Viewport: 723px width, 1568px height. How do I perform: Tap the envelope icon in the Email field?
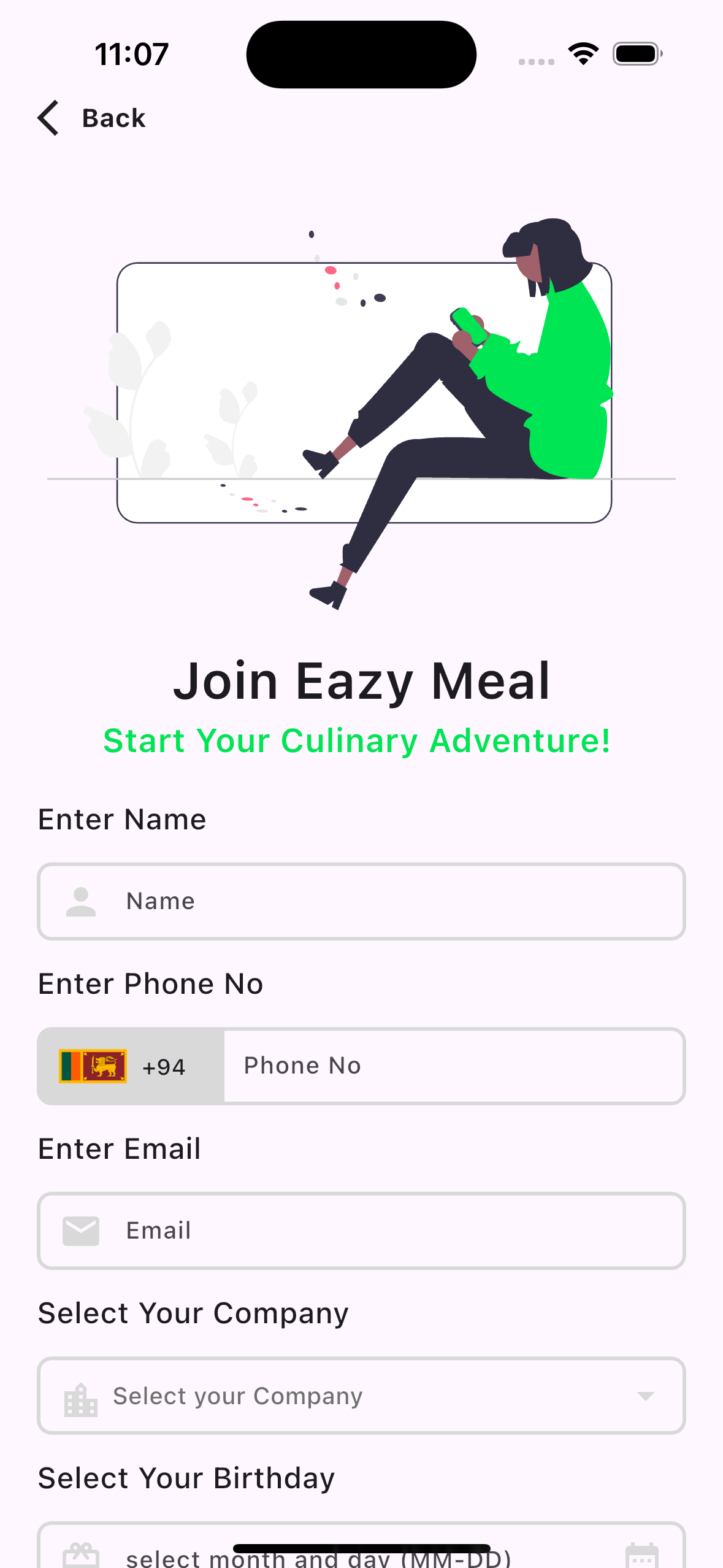tap(80, 1230)
